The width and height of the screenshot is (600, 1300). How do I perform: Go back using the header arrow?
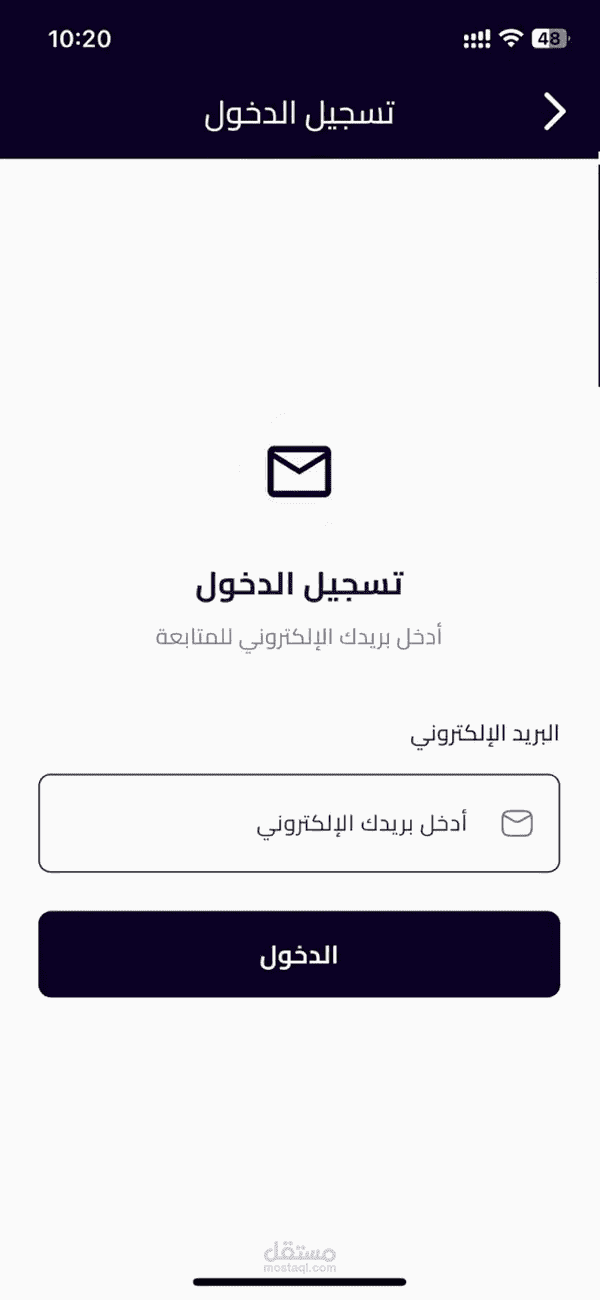click(x=555, y=112)
